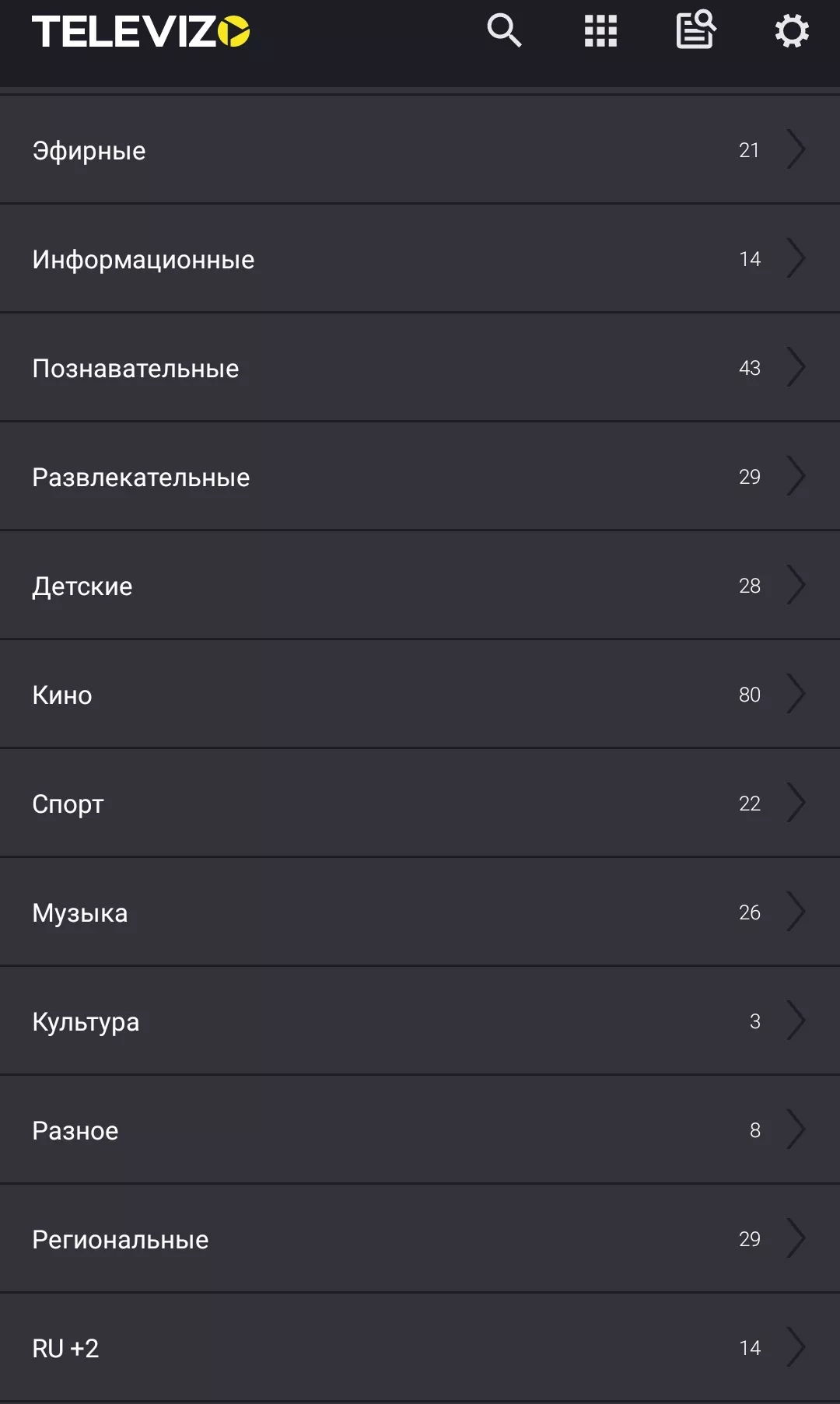Viewport: 840px width, 1404px height.
Task: Select the Культура category
Action: [420, 1021]
